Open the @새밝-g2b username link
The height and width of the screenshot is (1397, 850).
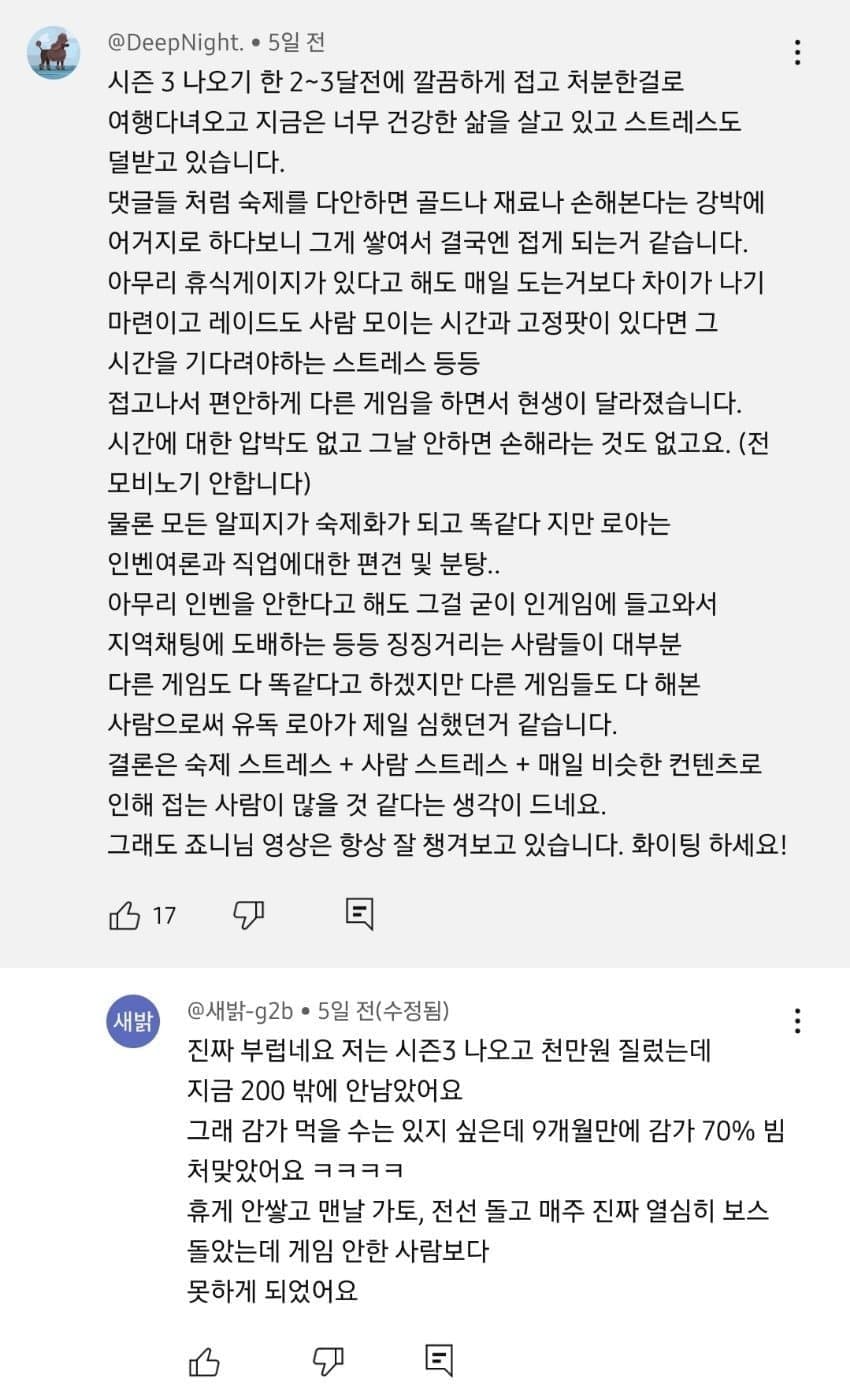(x=240, y=1010)
